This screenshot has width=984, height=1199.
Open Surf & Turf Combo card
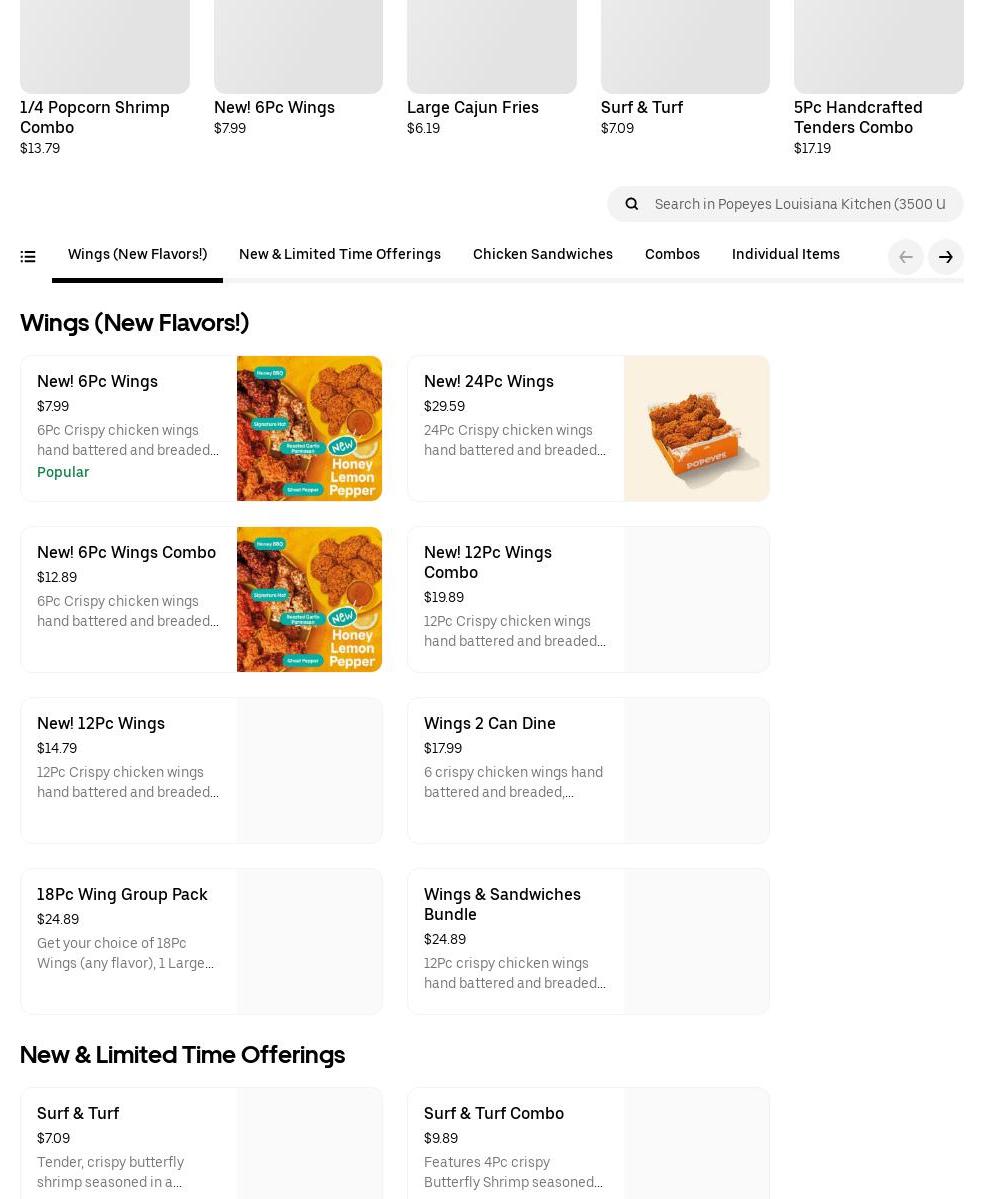point(588,1145)
